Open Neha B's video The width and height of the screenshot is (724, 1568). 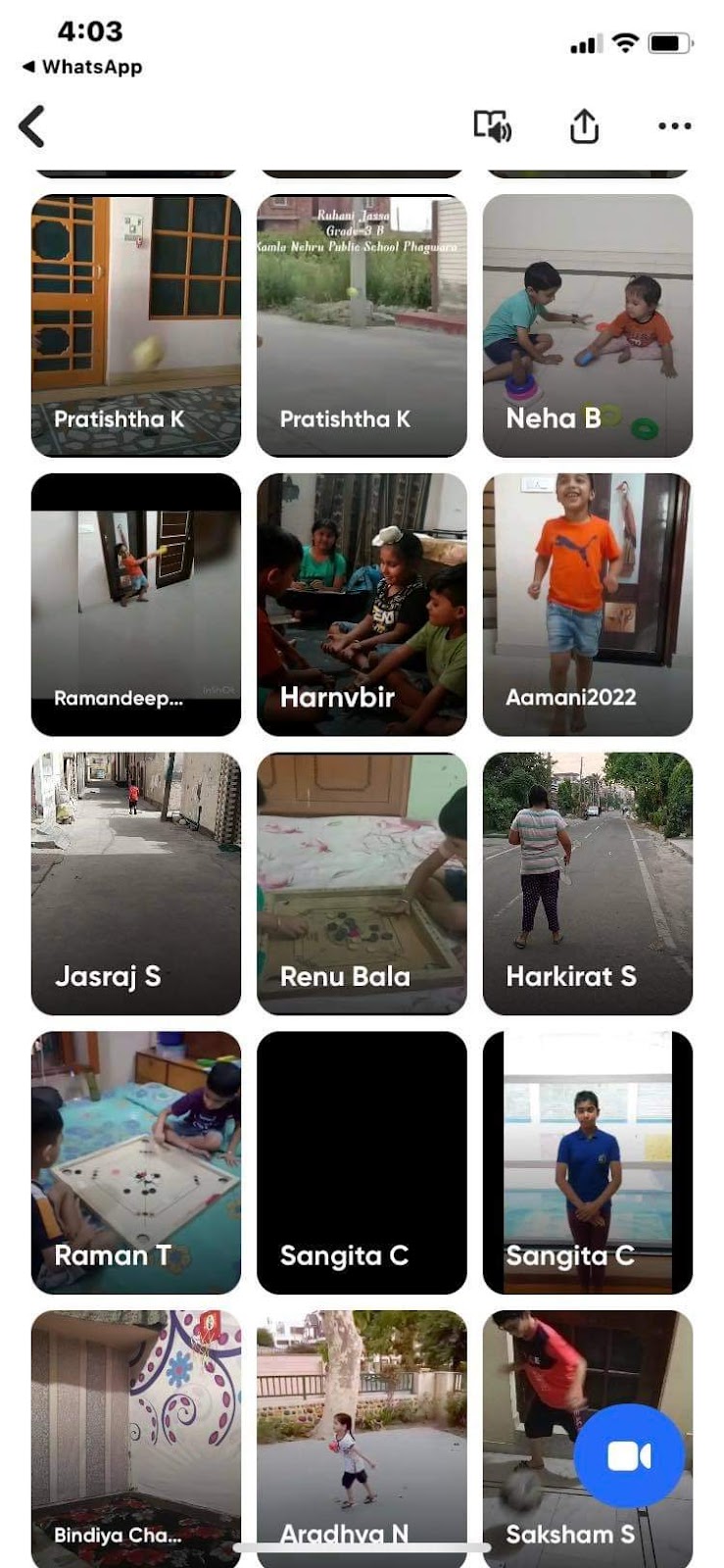pos(588,326)
